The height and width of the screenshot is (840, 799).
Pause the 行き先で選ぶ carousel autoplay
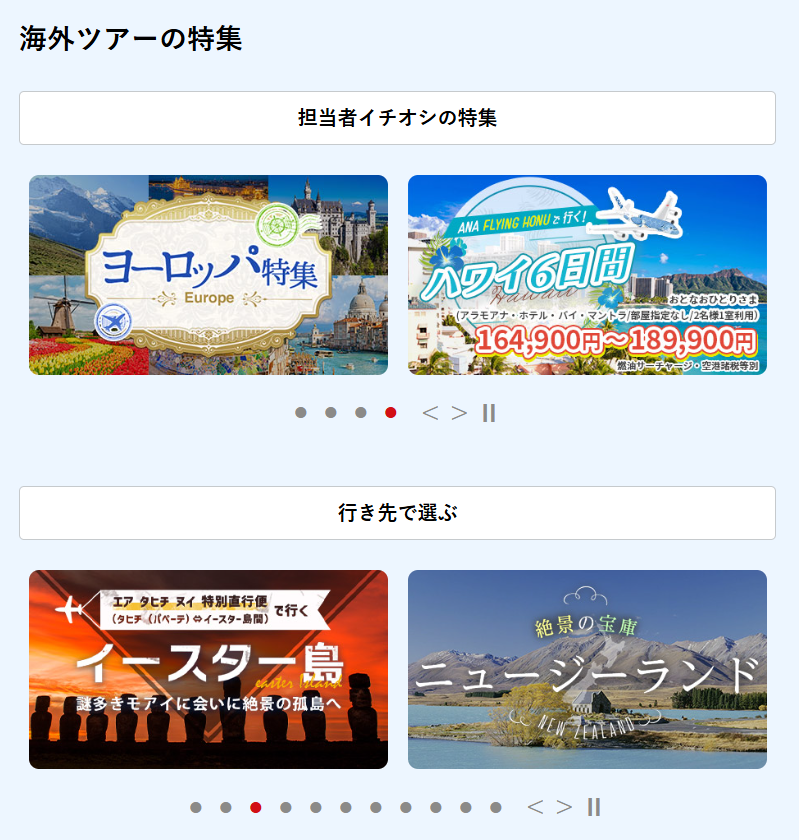click(x=594, y=807)
